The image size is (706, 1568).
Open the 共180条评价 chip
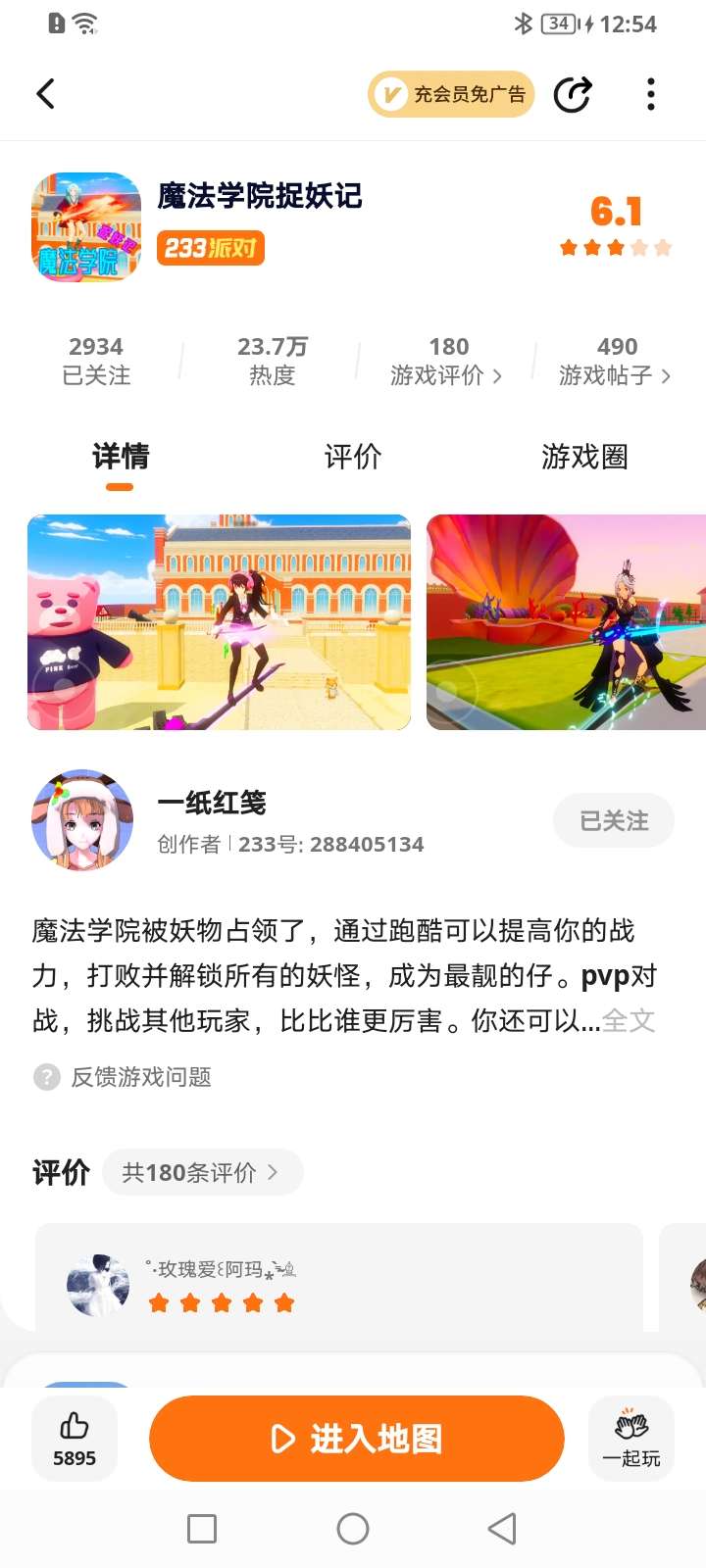pos(201,1172)
